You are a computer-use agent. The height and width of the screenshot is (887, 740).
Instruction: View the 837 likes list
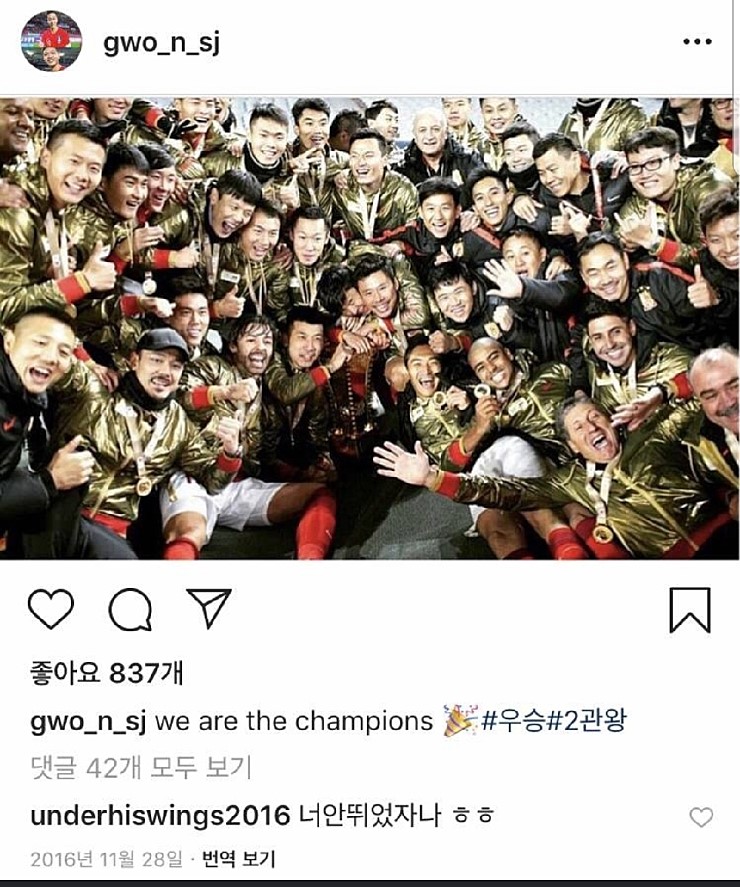coord(107,673)
